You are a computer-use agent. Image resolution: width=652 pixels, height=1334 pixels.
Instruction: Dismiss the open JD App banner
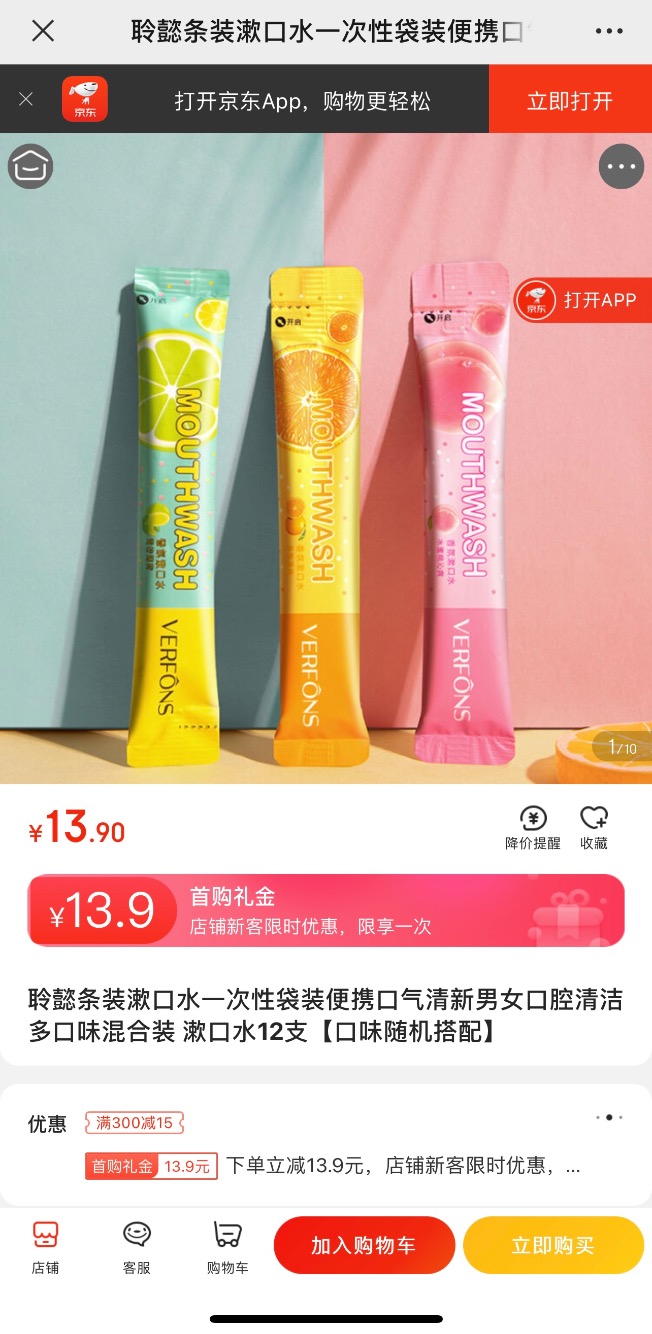coord(26,99)
